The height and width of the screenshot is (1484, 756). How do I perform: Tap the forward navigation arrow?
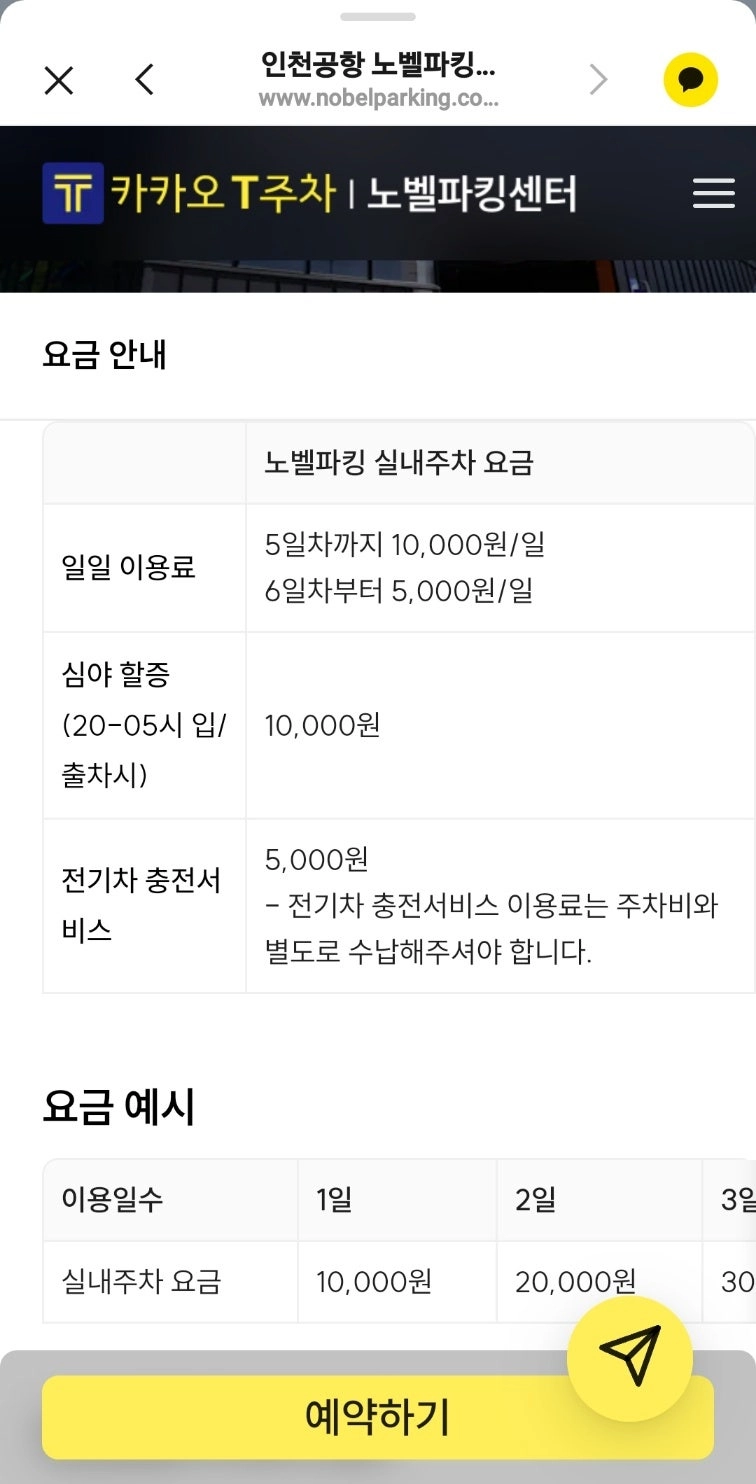click(598, 80)
